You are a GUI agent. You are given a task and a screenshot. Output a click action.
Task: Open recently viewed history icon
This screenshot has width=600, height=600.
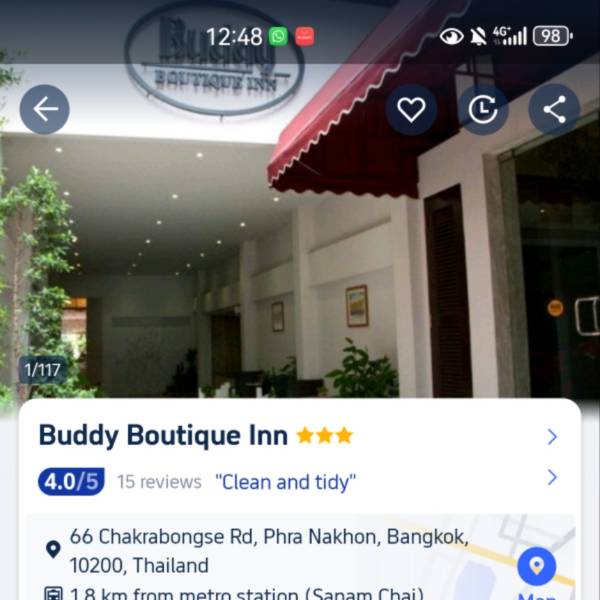483,110
